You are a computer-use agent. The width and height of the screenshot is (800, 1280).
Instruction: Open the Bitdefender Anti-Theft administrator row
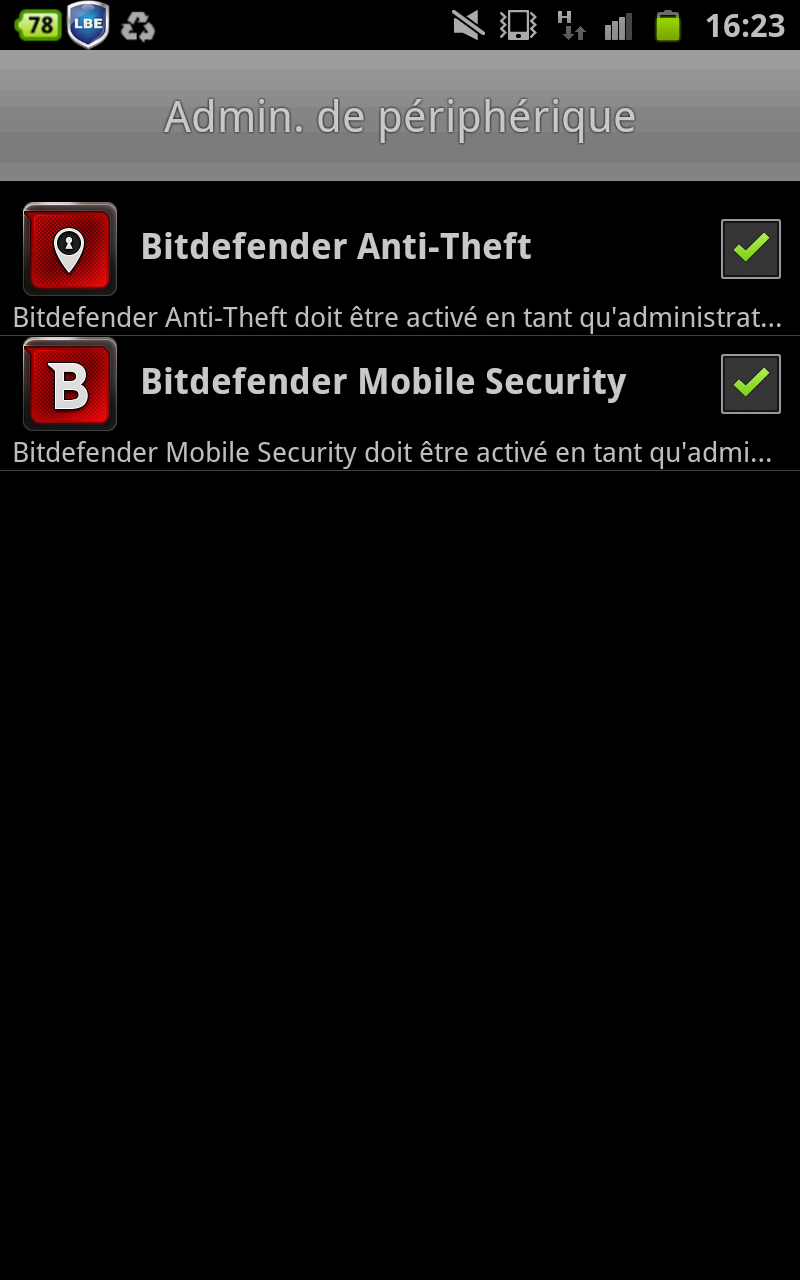400,259
